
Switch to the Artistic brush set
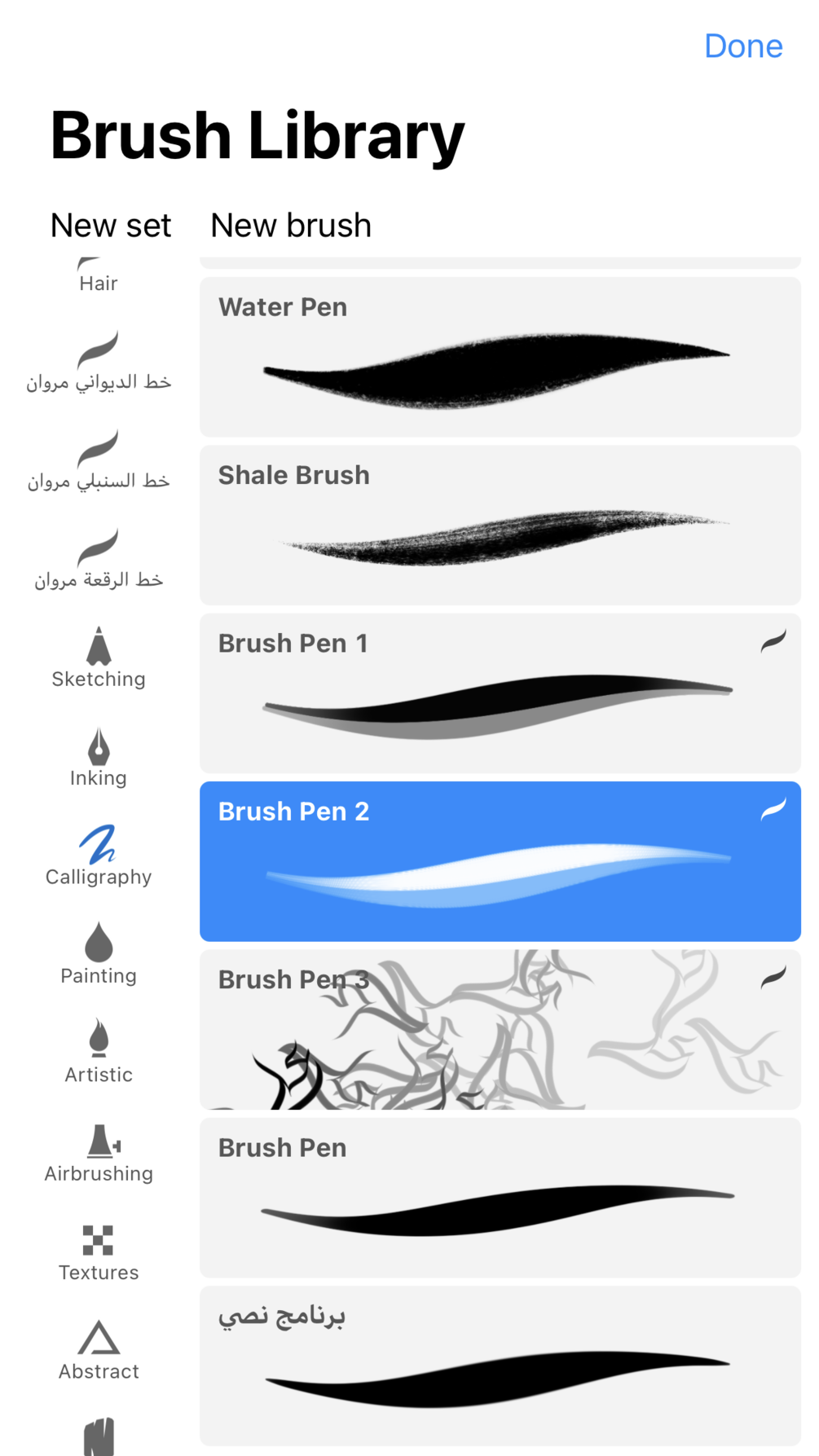click(99, 1054)
